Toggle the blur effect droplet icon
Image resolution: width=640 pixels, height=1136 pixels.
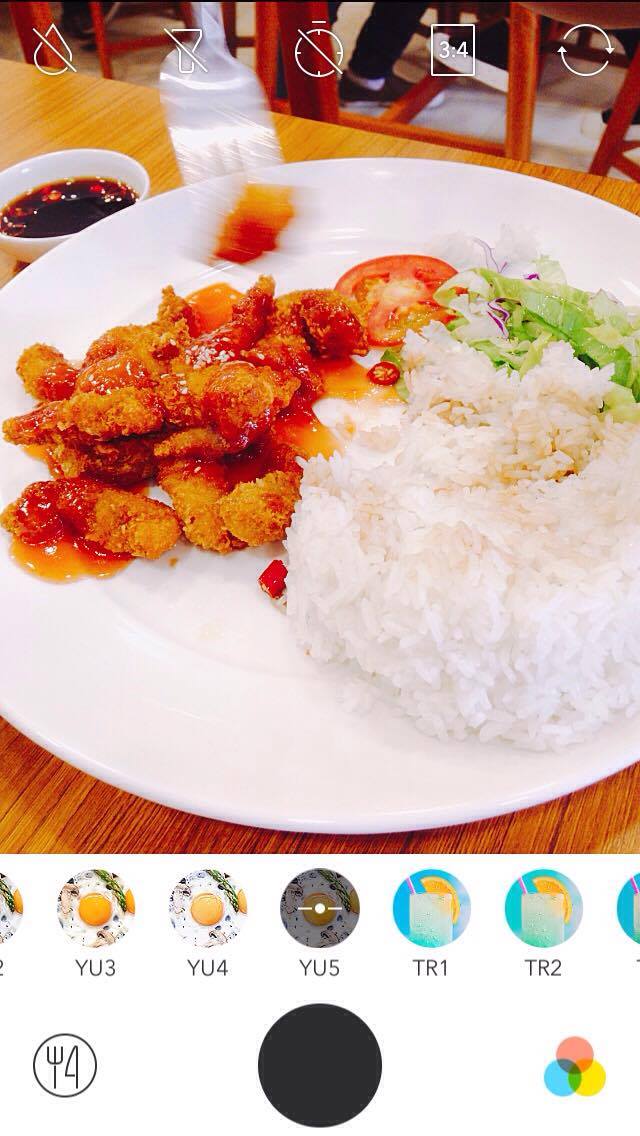pos(52,50)
